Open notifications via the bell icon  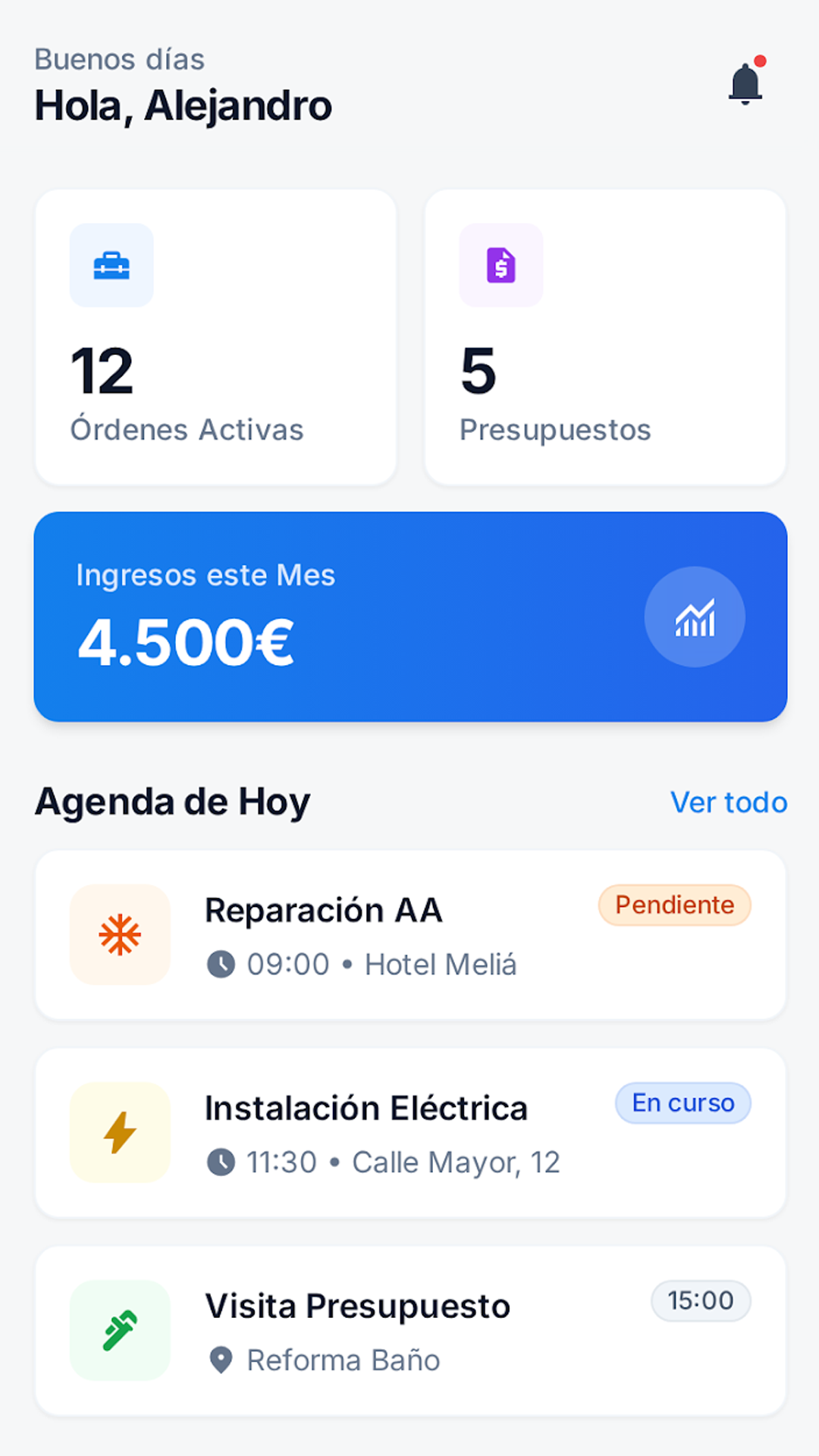[745, 83]
